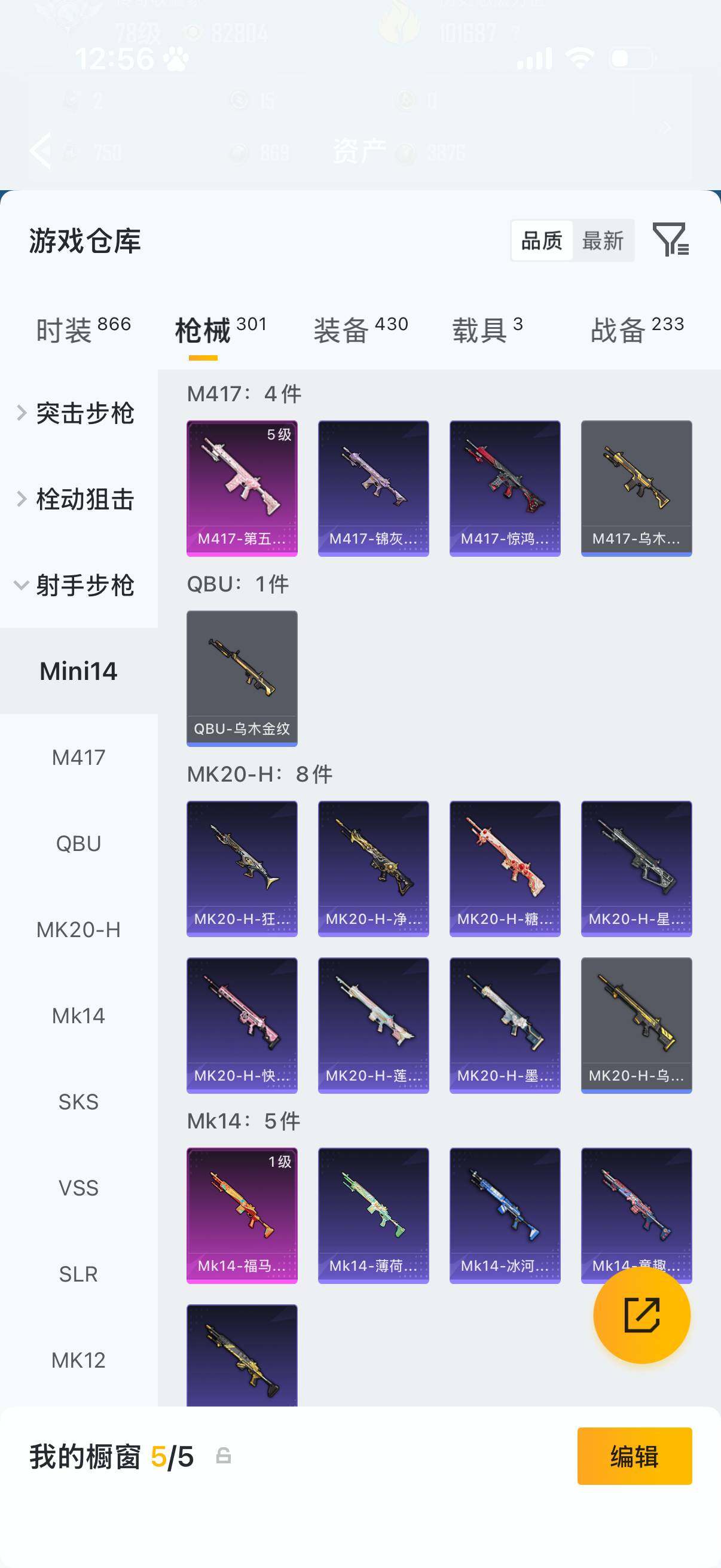Sort the warehouse by 最新
Viewport: 721px width, 1568px height.
603,240
